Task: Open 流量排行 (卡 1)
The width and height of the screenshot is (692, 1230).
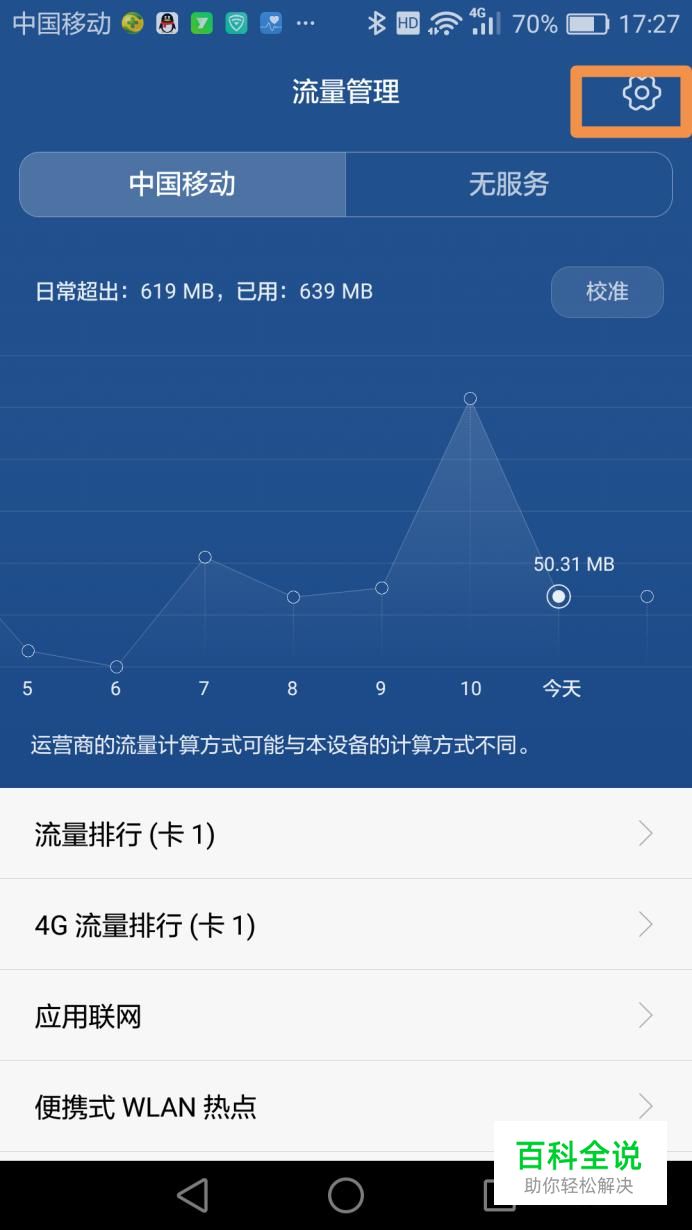Action: 346,834
